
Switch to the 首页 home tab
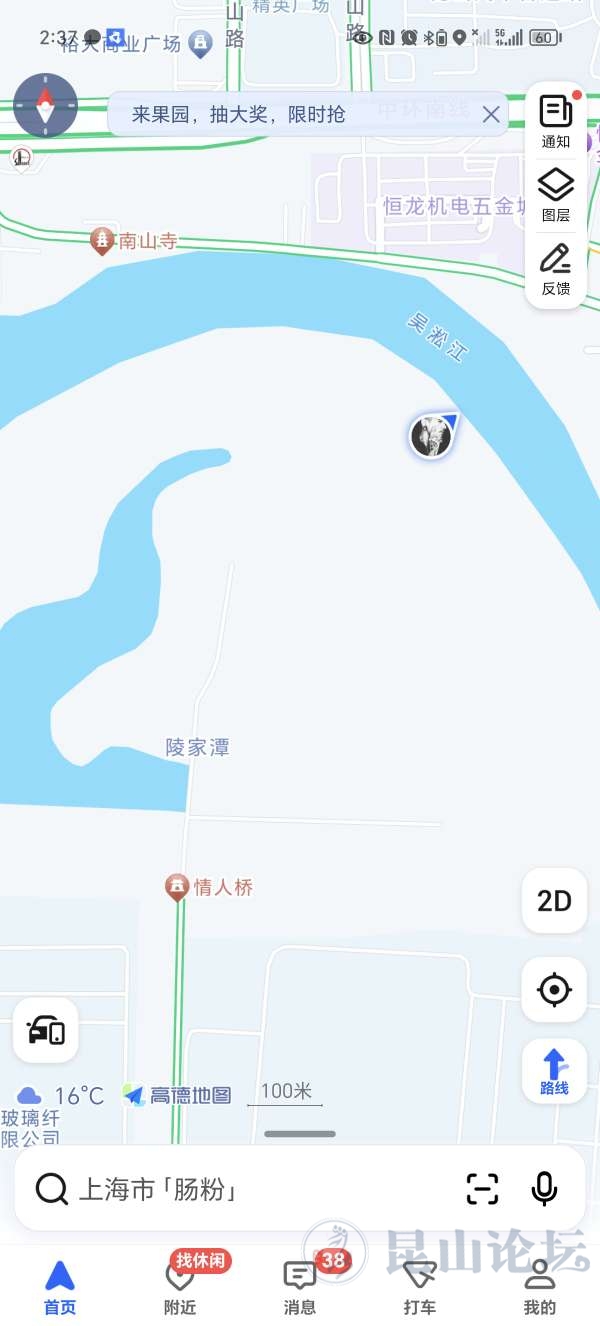(x=60, y=1287)
